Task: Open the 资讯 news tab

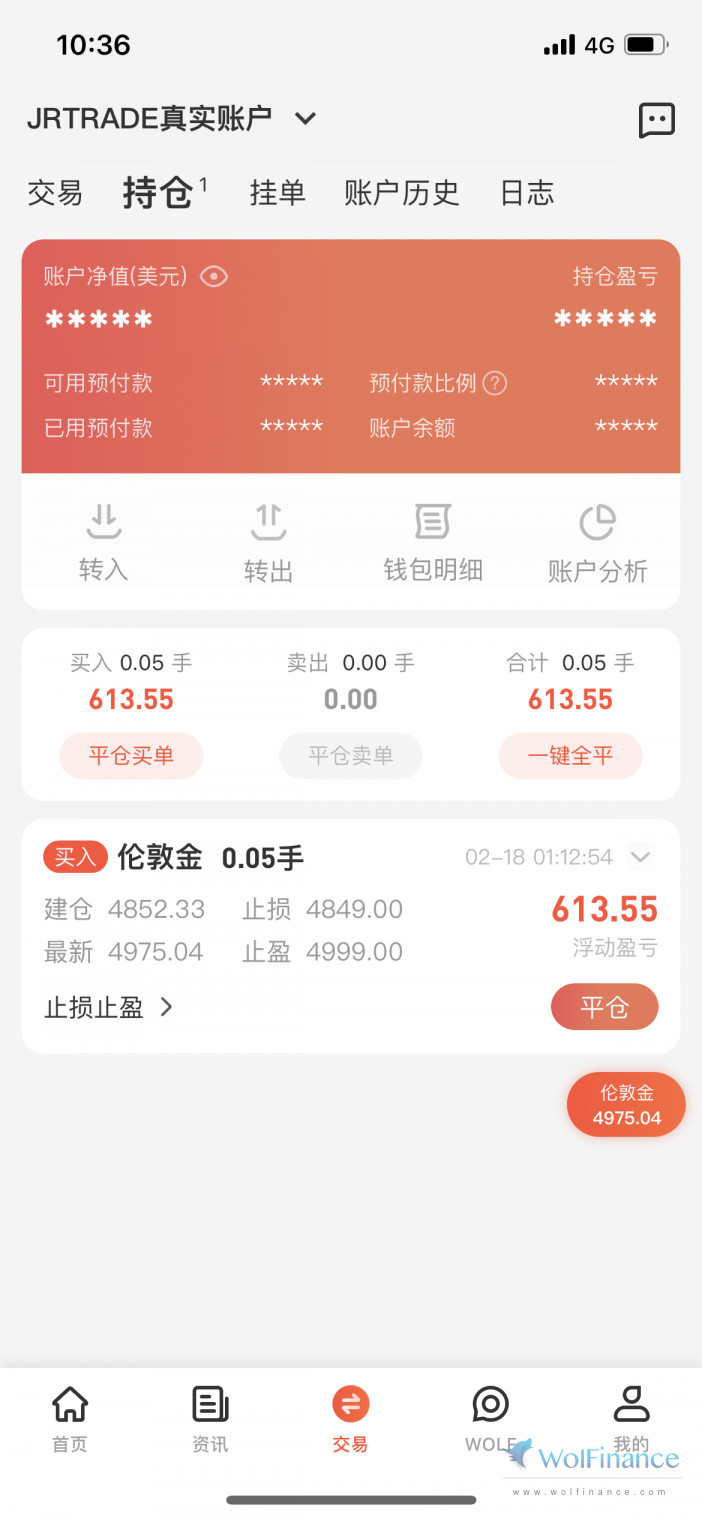Action: (210, 1418)
